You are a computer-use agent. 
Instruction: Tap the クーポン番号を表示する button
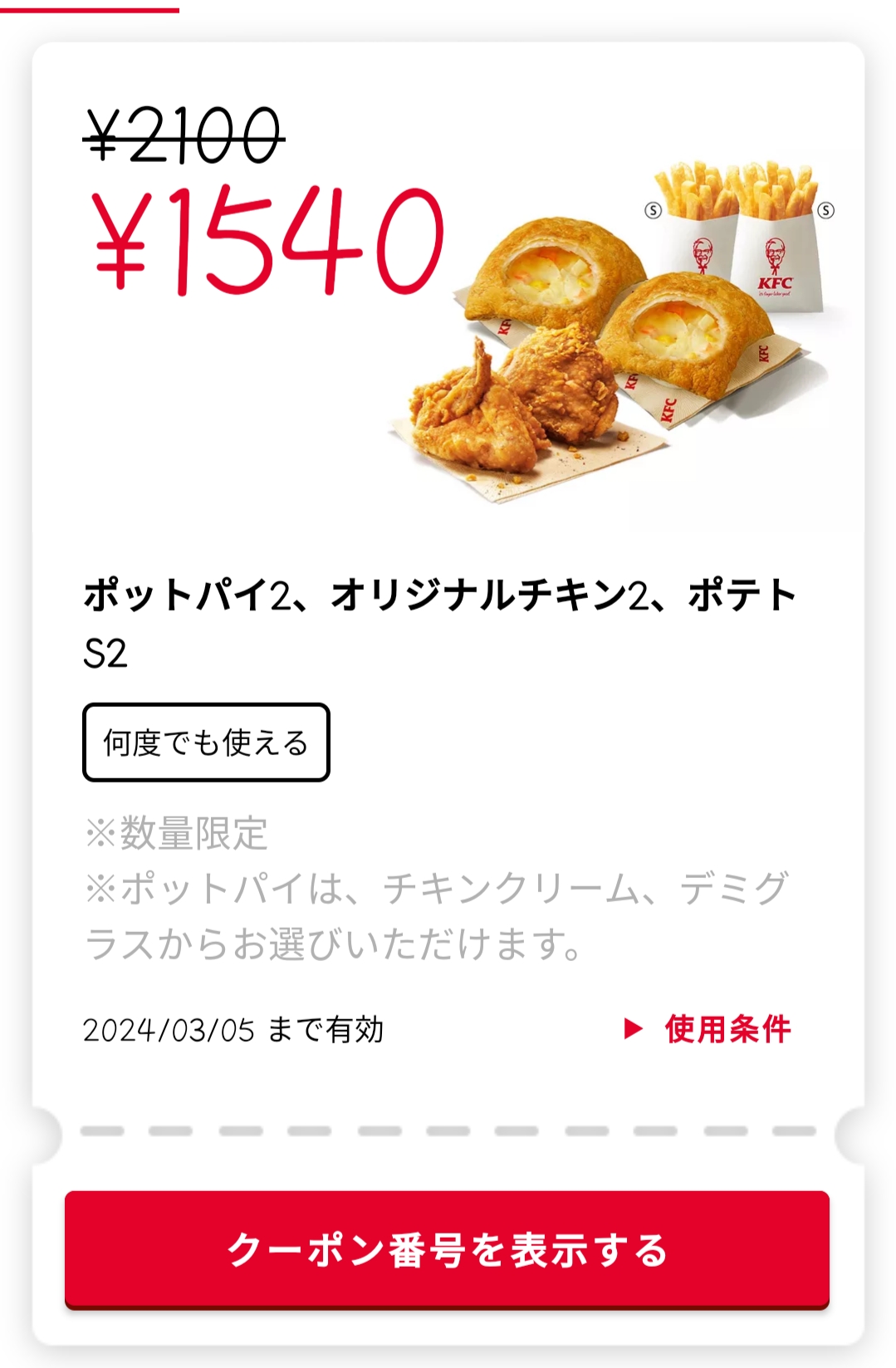(x=447, y=1248)
